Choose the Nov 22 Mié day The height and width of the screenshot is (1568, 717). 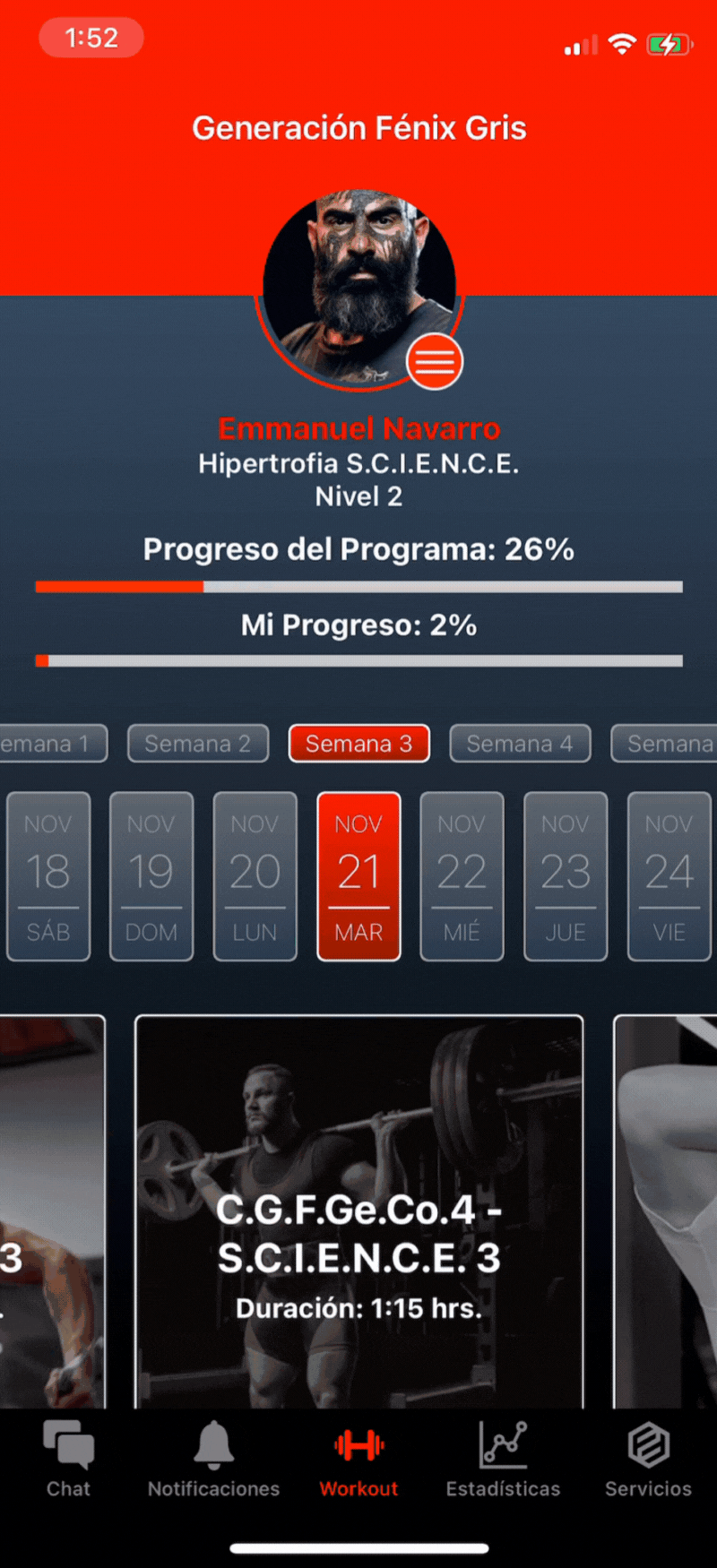tap(462, 876)
